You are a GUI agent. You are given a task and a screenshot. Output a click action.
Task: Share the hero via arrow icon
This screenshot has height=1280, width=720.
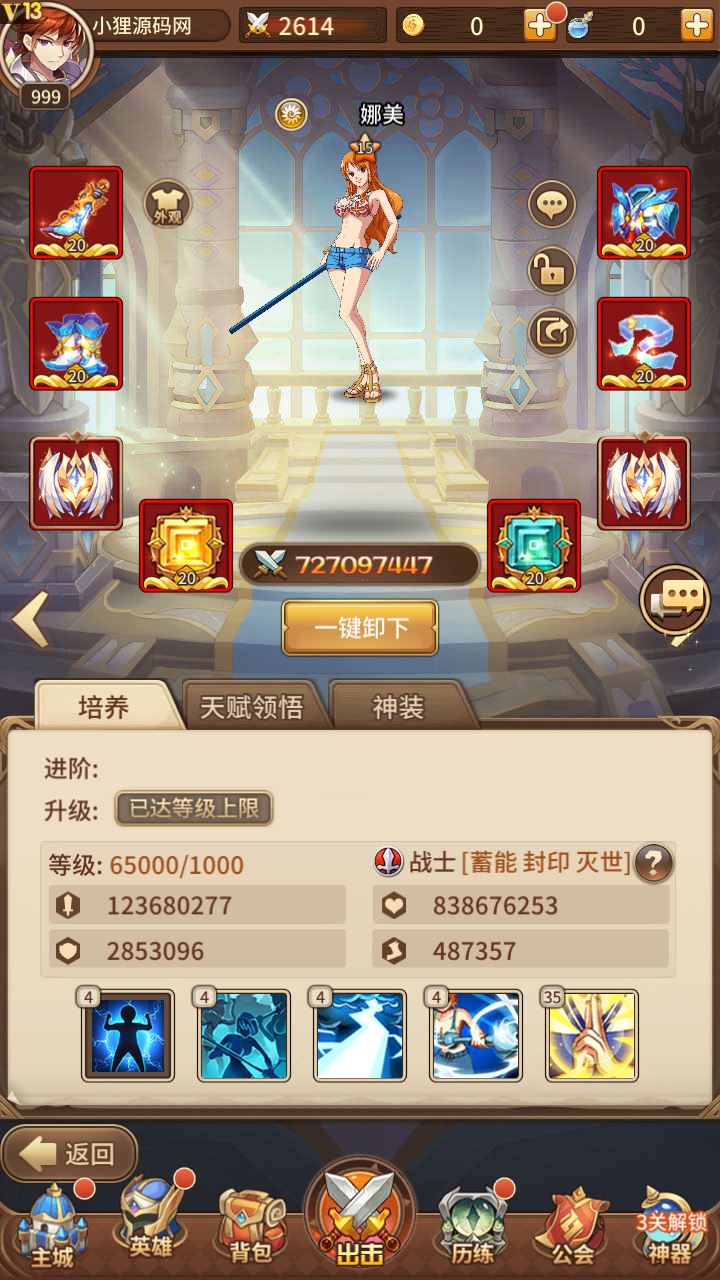pyautogui.click(x=552, y=332)
